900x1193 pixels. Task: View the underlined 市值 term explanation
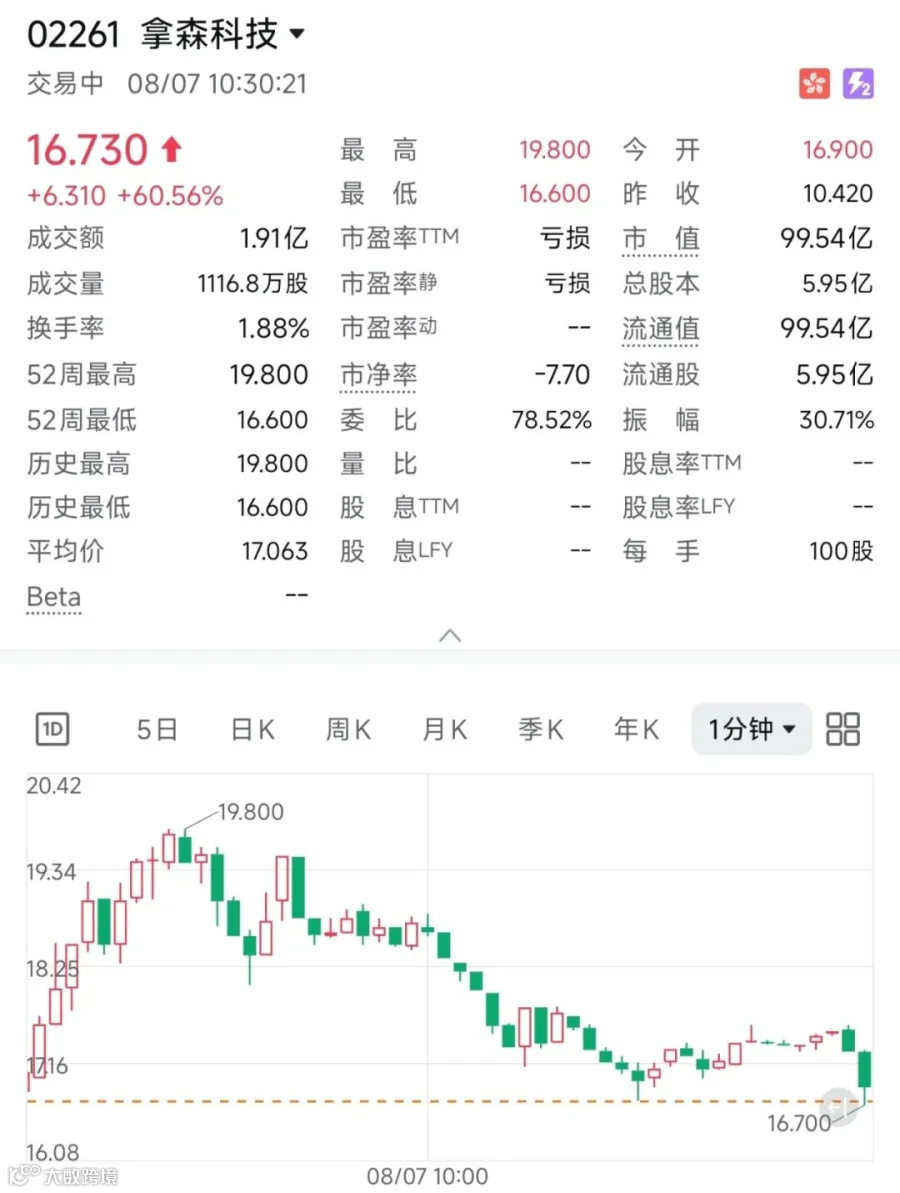coord(660,239)
